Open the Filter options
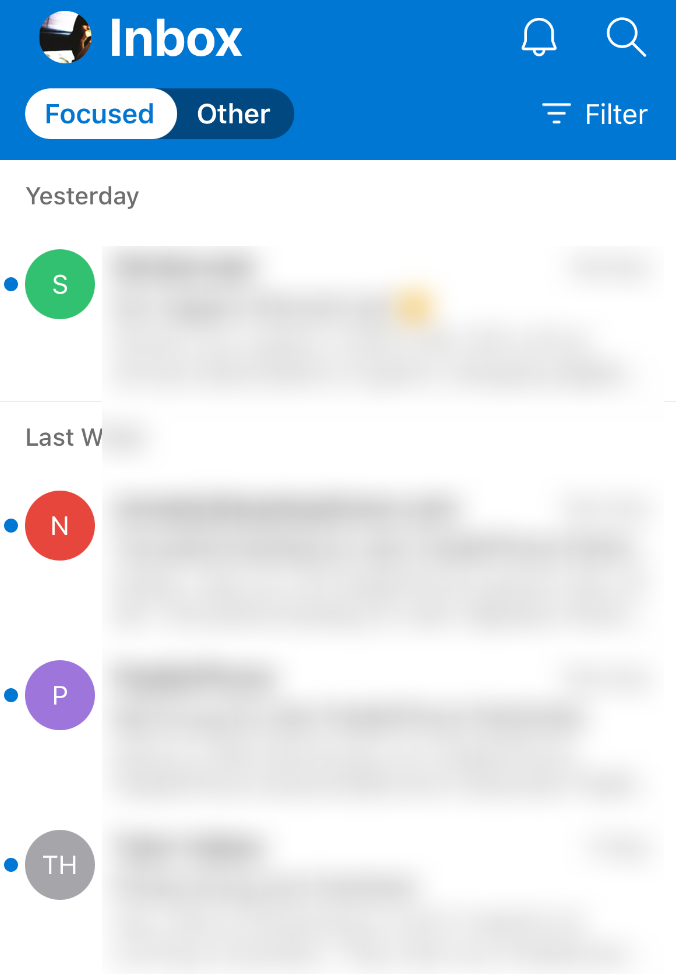Screen dimensions: 676x978 click(x=596, y=114)
